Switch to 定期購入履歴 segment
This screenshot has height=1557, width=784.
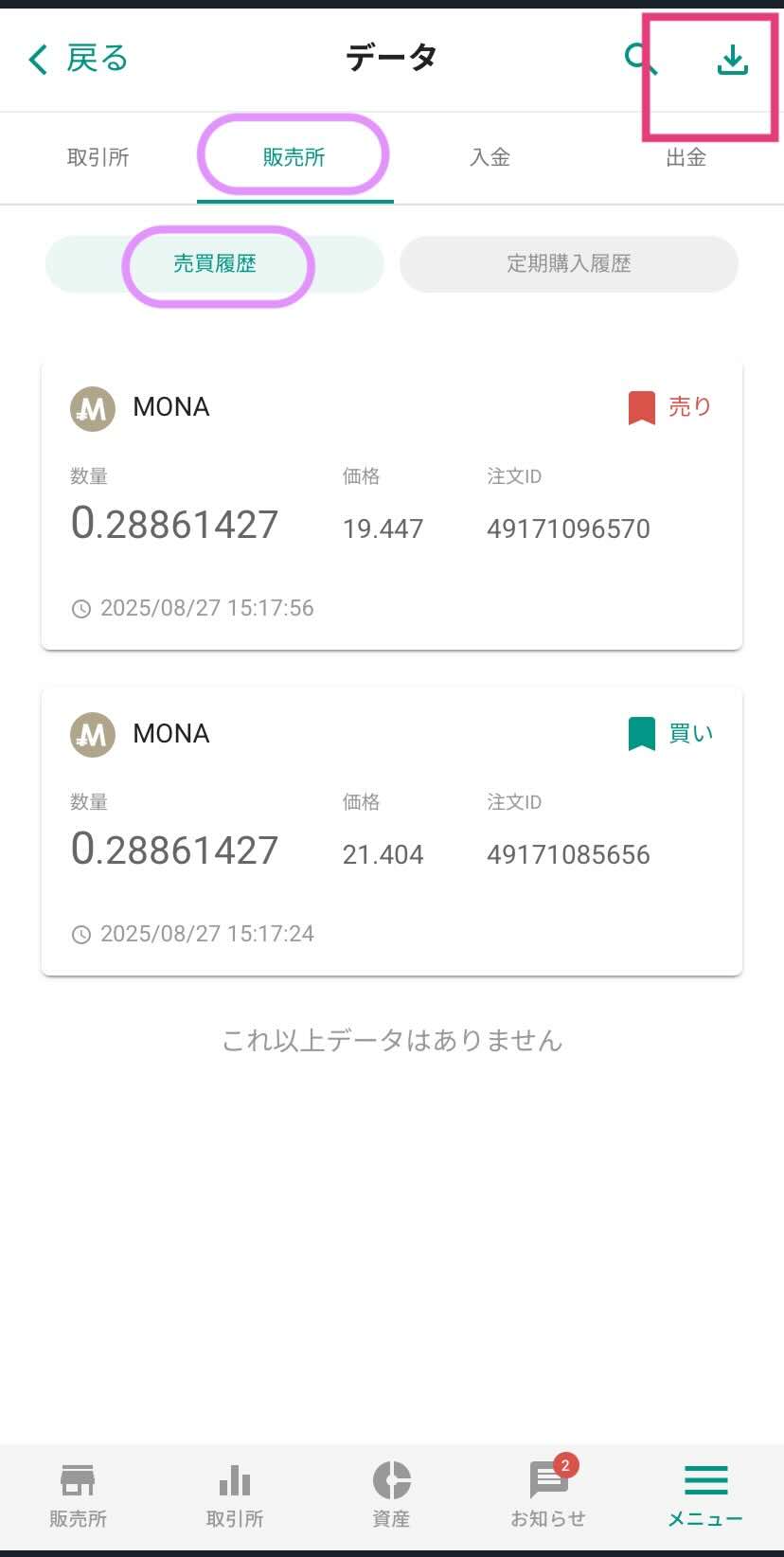pos(569,263)
